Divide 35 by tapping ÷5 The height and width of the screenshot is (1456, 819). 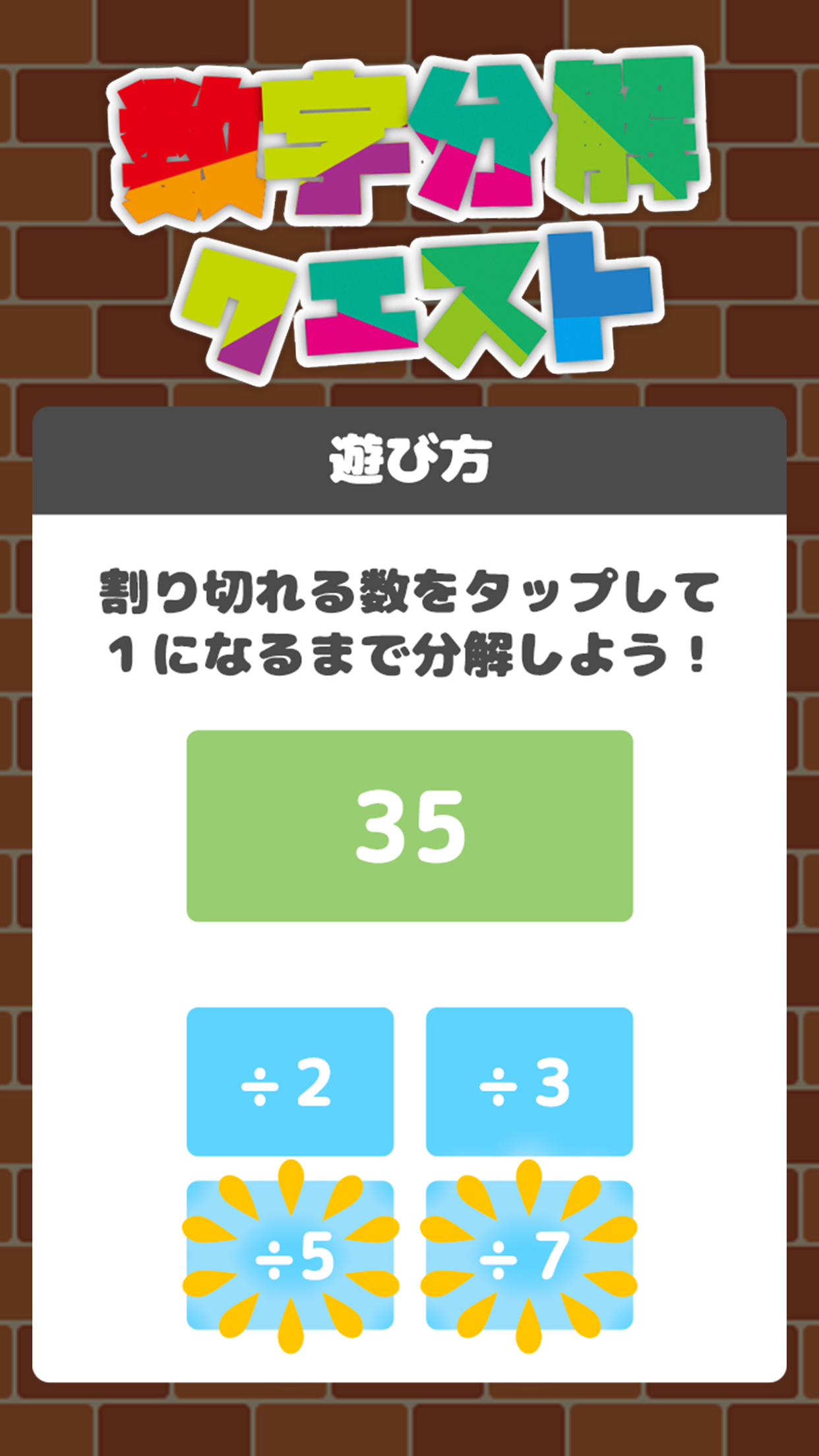coord(290,1256)
